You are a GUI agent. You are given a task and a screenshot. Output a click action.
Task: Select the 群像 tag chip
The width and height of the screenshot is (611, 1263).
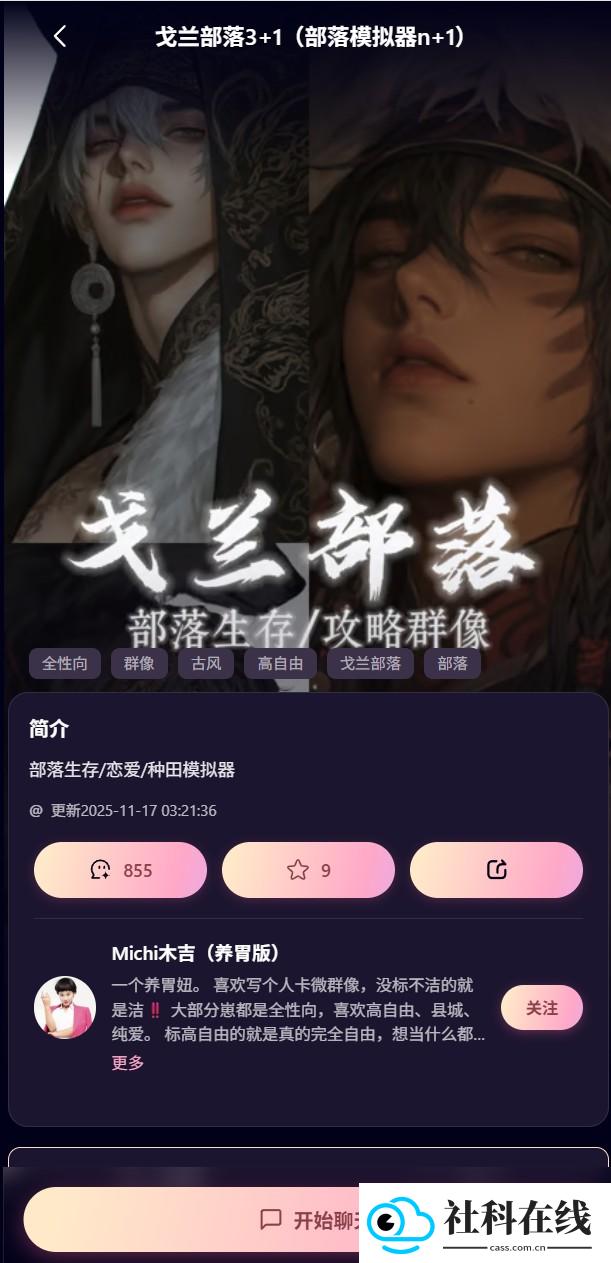coord(139,664)
